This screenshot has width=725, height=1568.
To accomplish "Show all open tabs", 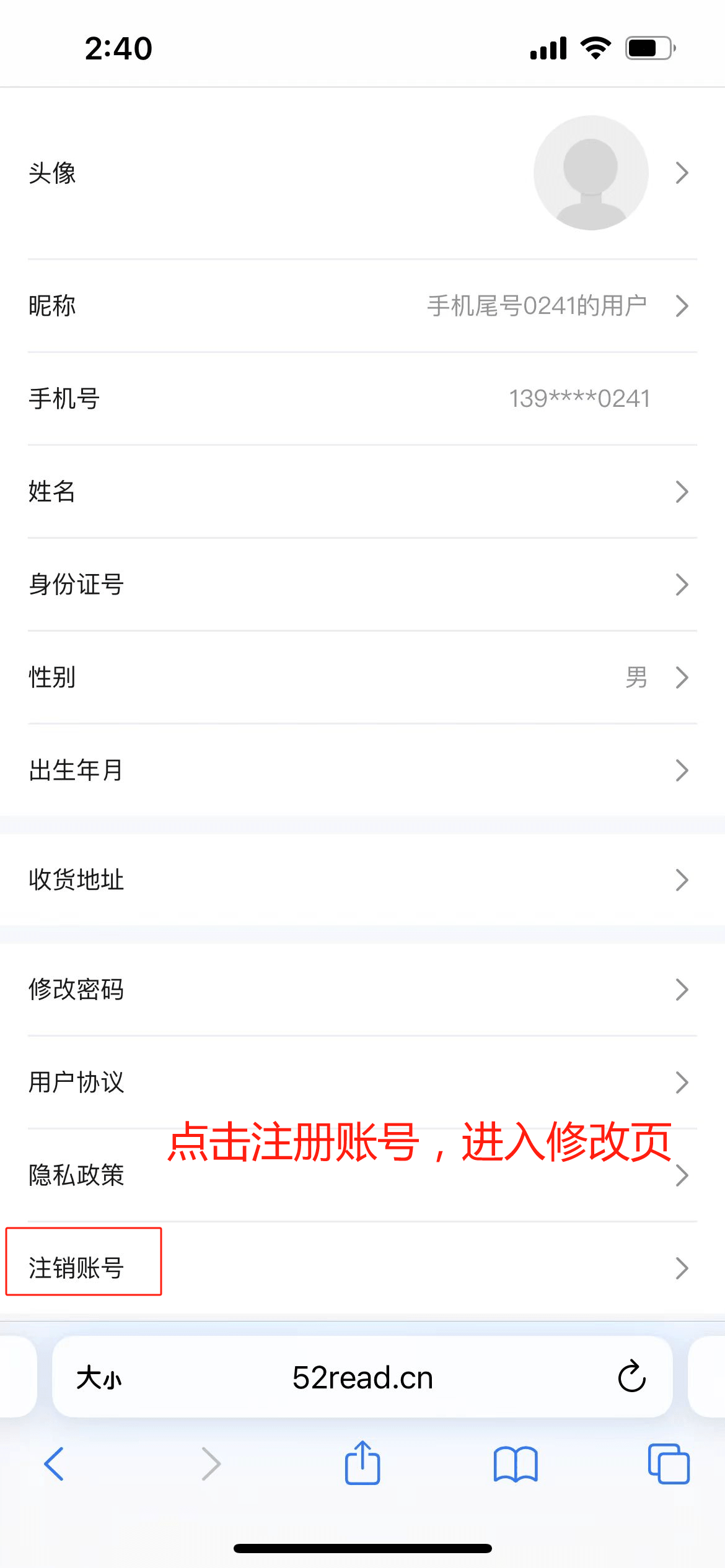I will click(668, 1464).
